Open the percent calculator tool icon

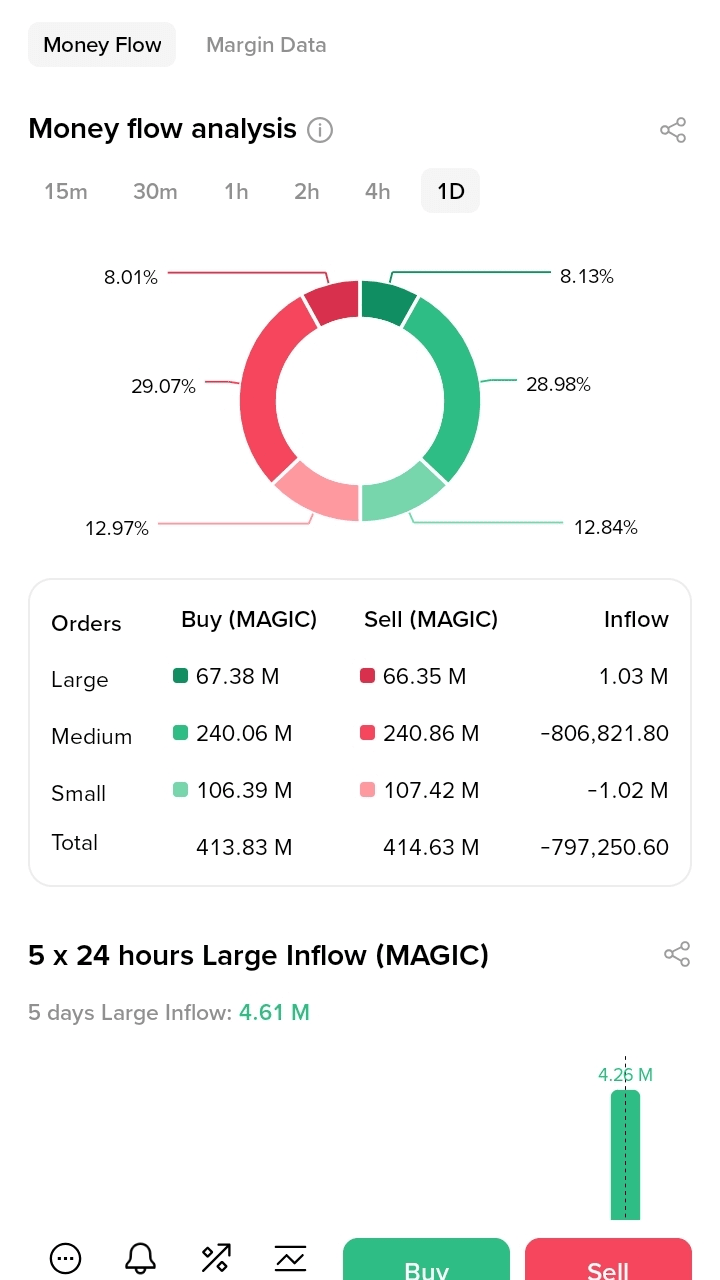coord(216,1258)
